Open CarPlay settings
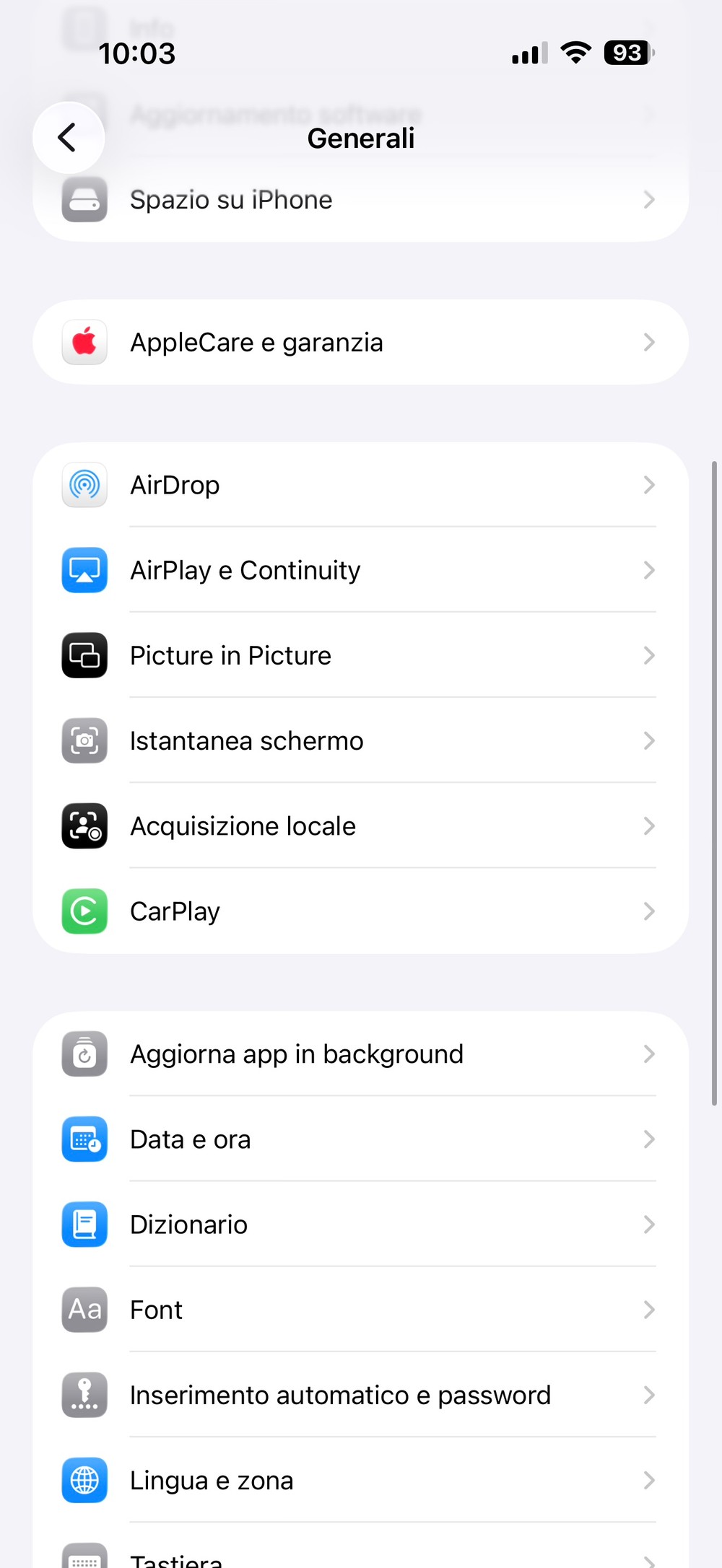The image size is (722, 1568). coord(360,911)
